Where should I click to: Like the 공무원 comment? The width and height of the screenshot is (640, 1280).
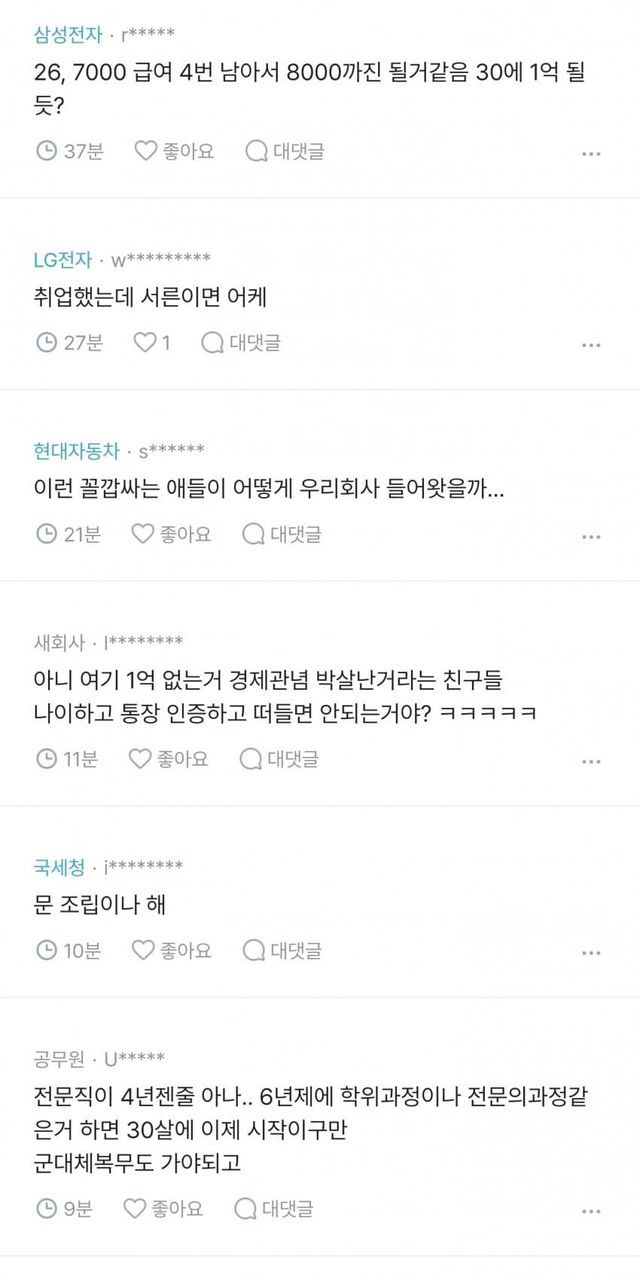tap(163, 1209)
